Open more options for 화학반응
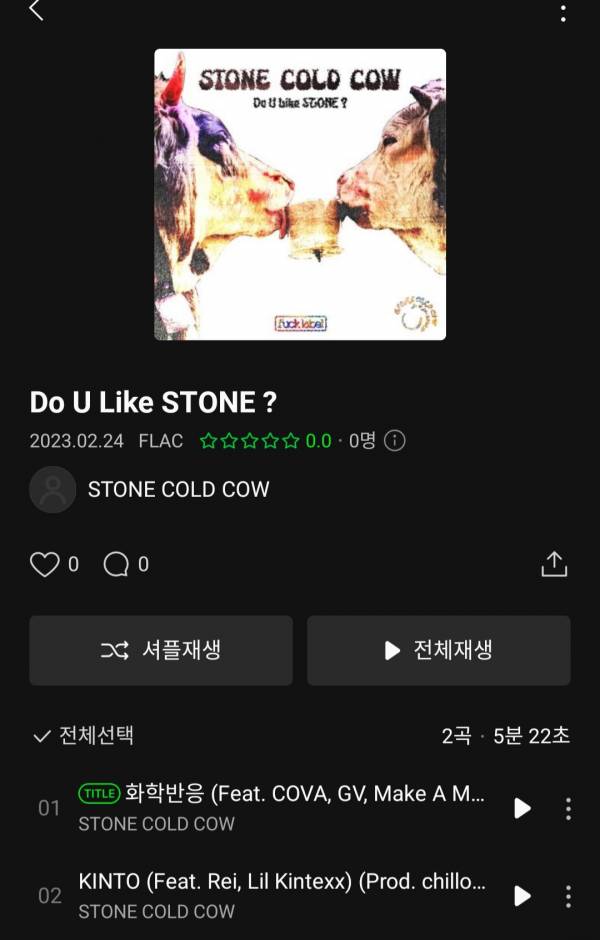600x940 pixels. tap(568, 808)
